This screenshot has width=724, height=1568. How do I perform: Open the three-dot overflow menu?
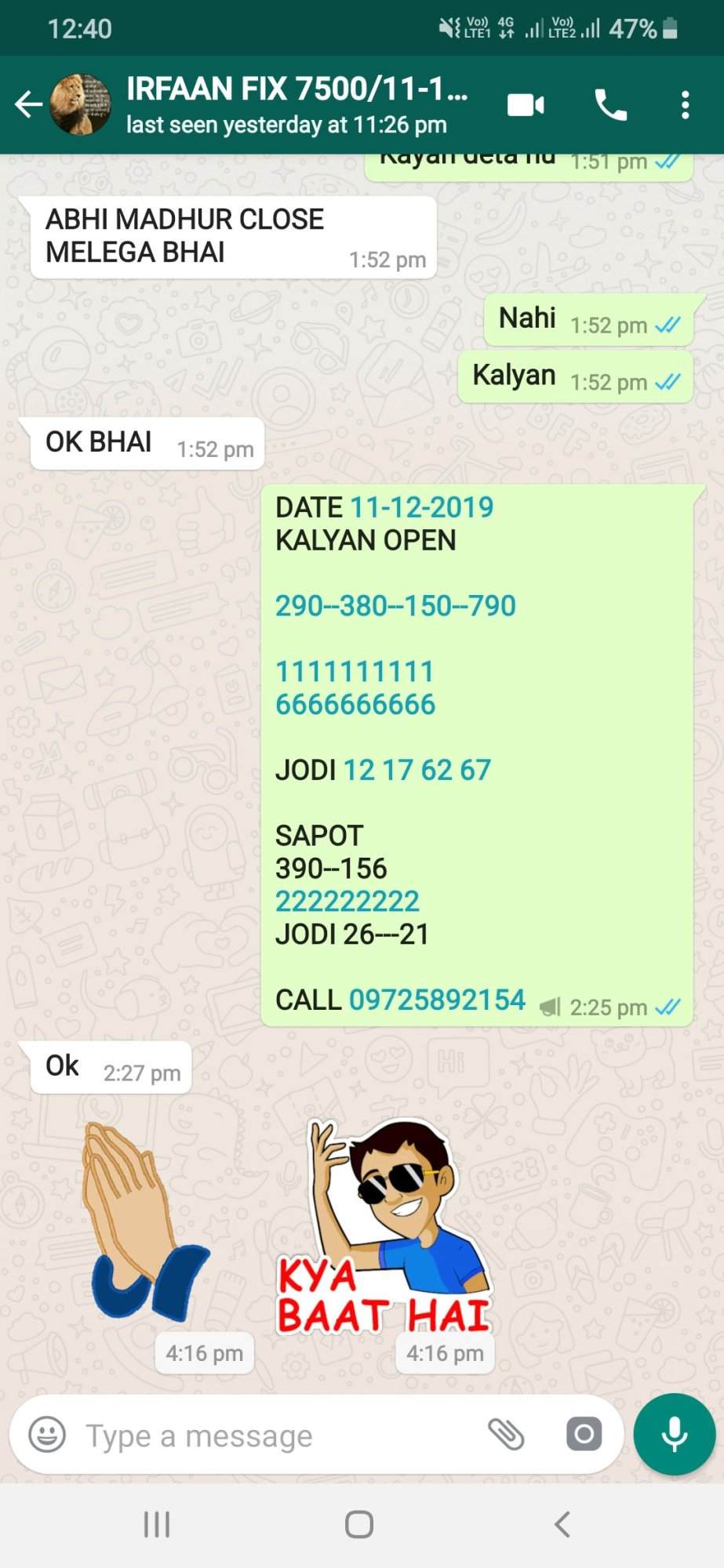pos(686,104)
